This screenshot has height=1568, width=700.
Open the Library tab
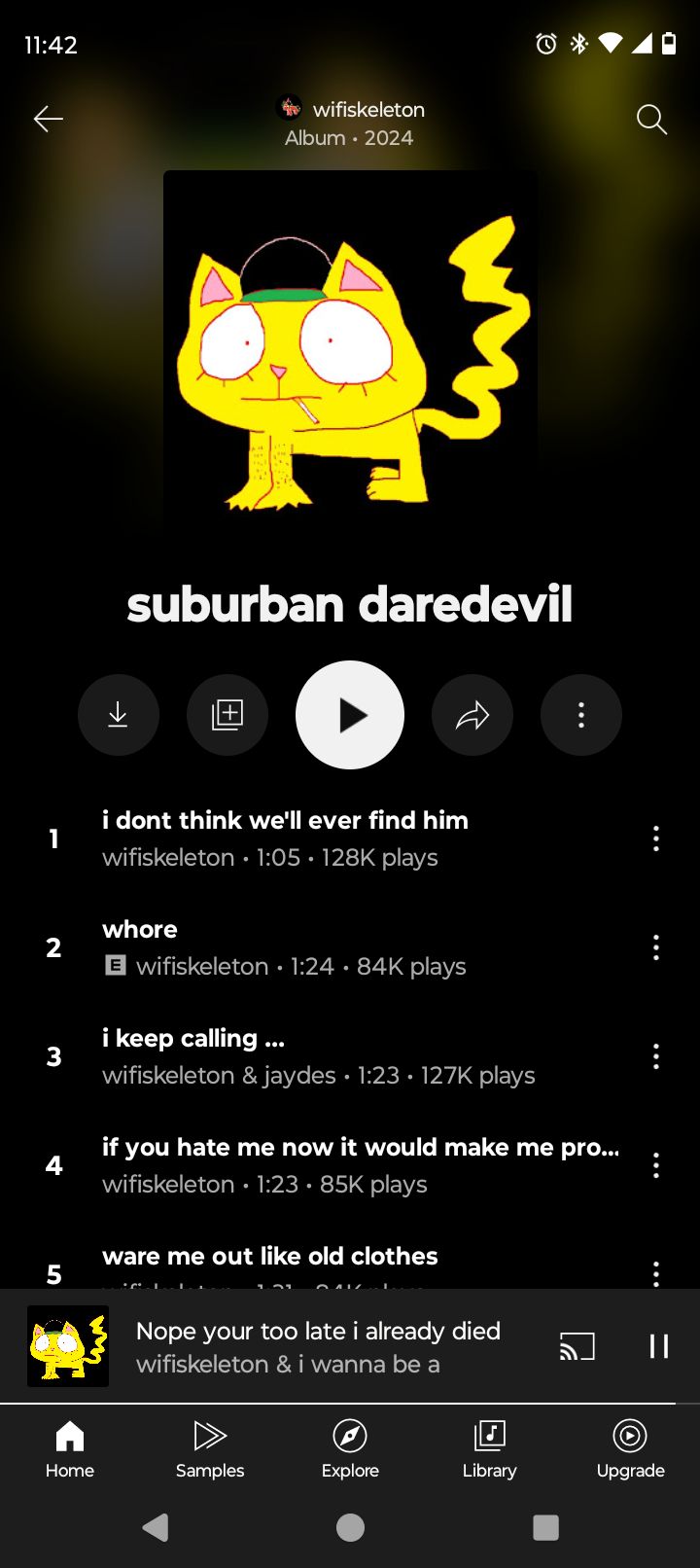point(490,1448)
